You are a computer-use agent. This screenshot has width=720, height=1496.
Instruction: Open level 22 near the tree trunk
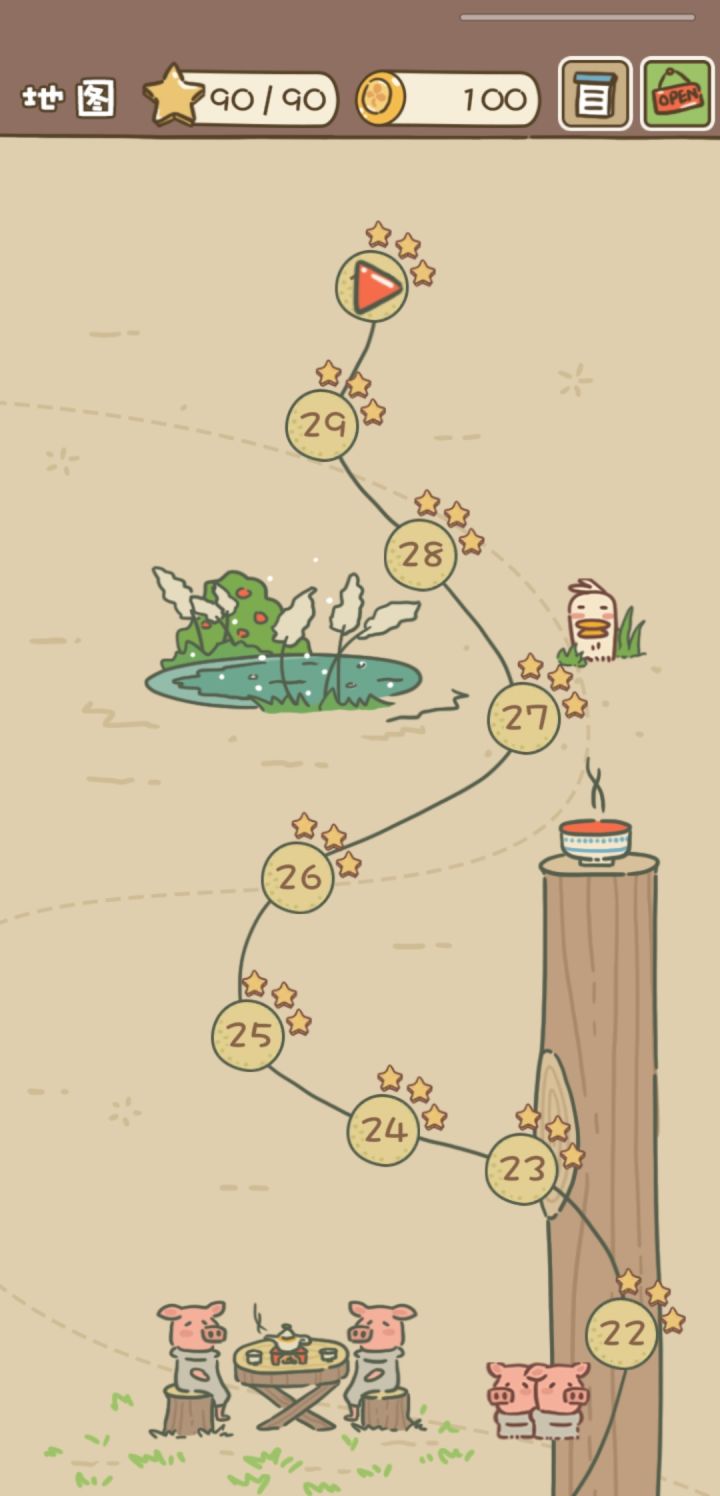click(x=622, y=1333)
